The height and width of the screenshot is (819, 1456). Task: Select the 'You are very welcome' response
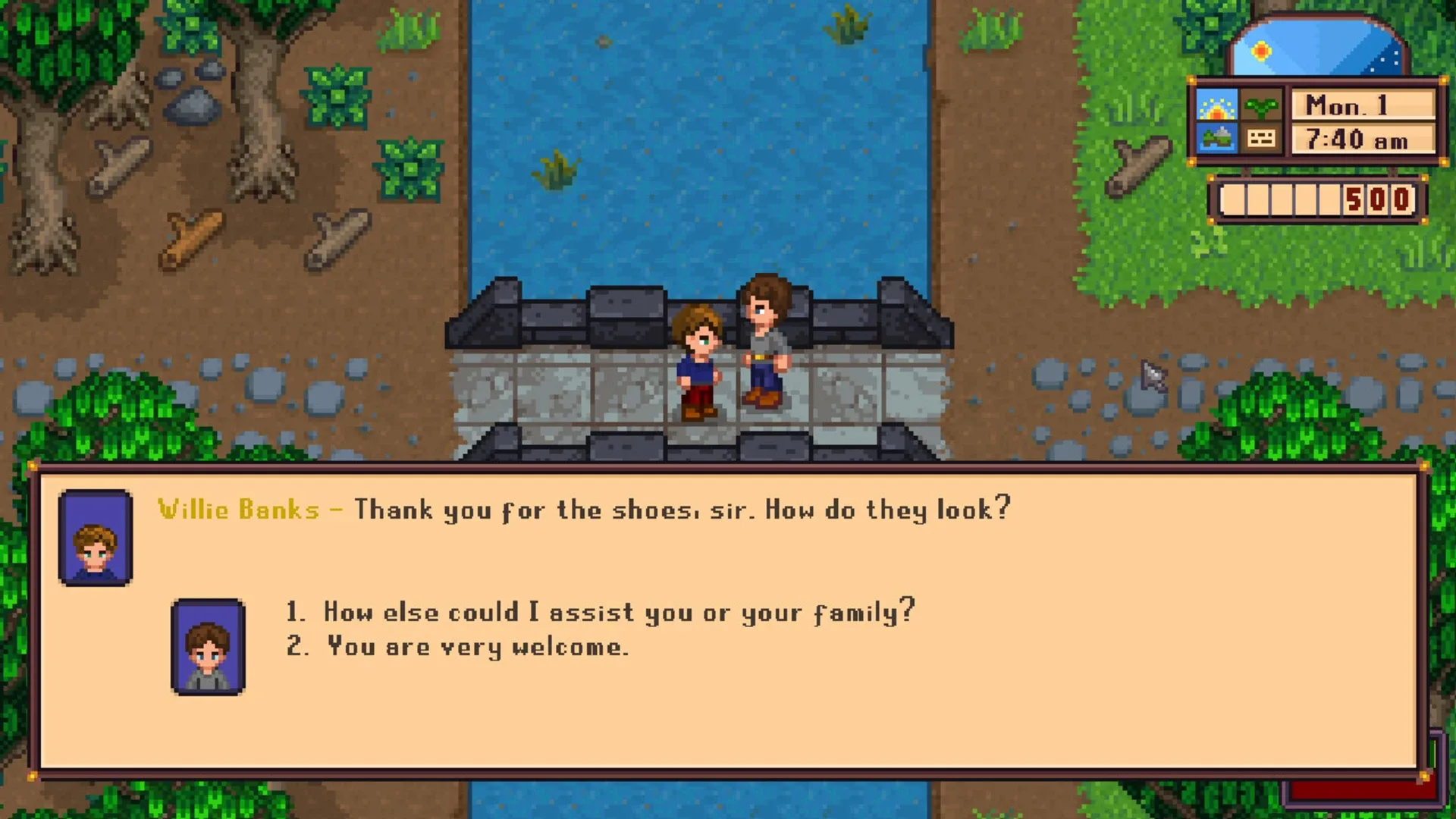pos(477,647)
